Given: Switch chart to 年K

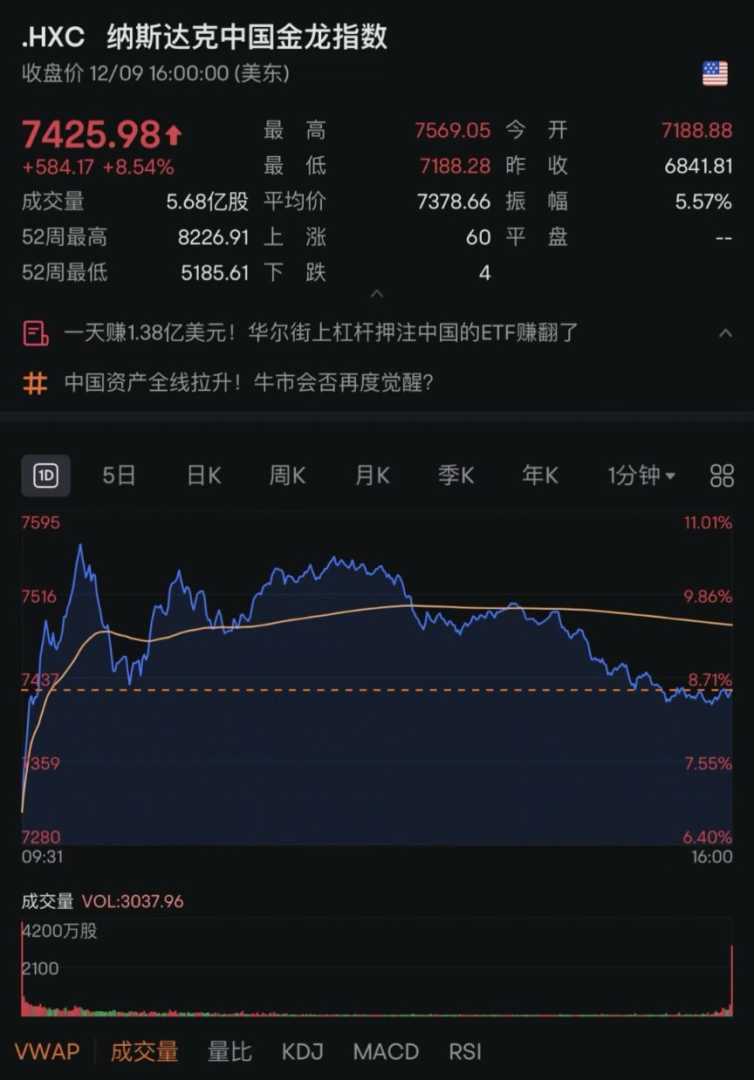Looking at the screenshot, I should click(x=540, y=476).
